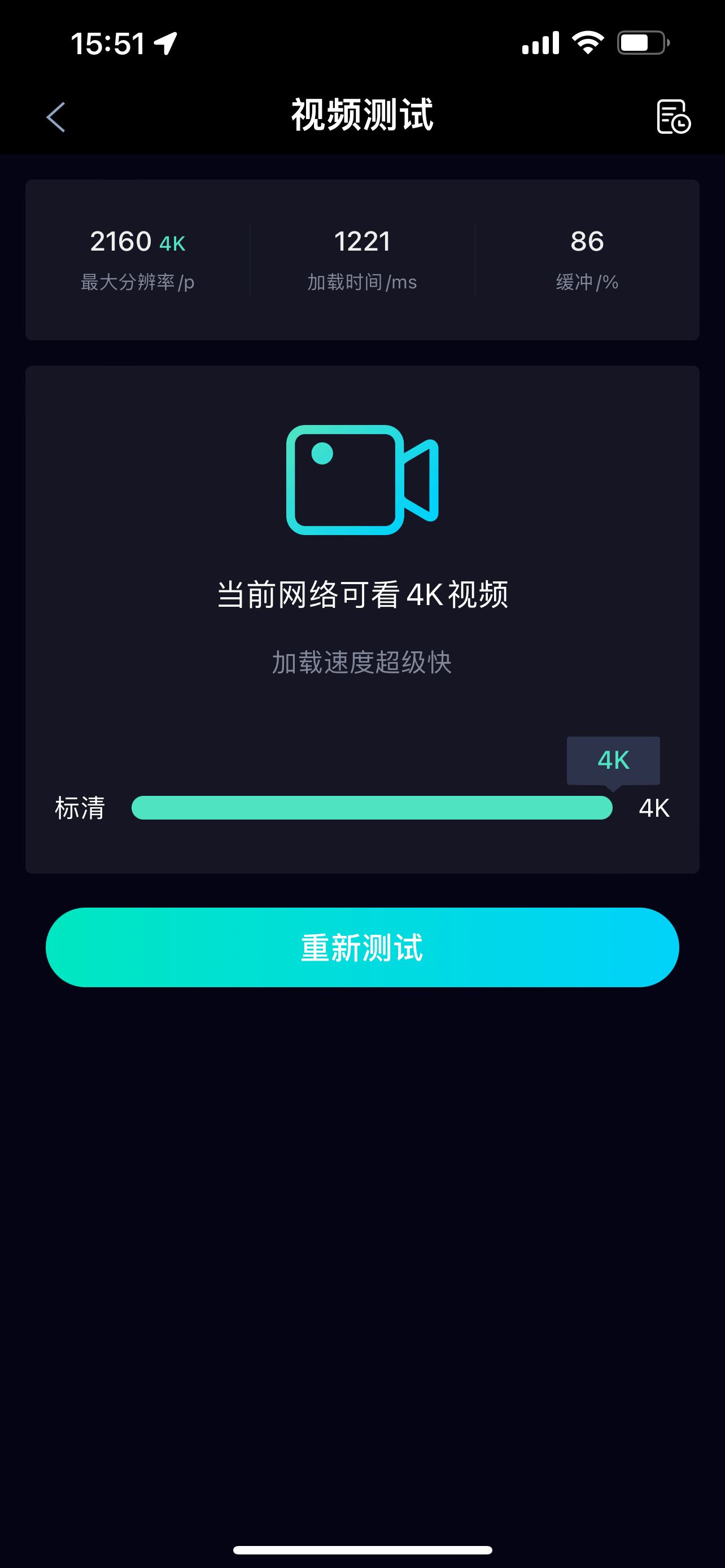Open the test history records icon
This screenshot has width=725, height=1568.
pos(673,116)
